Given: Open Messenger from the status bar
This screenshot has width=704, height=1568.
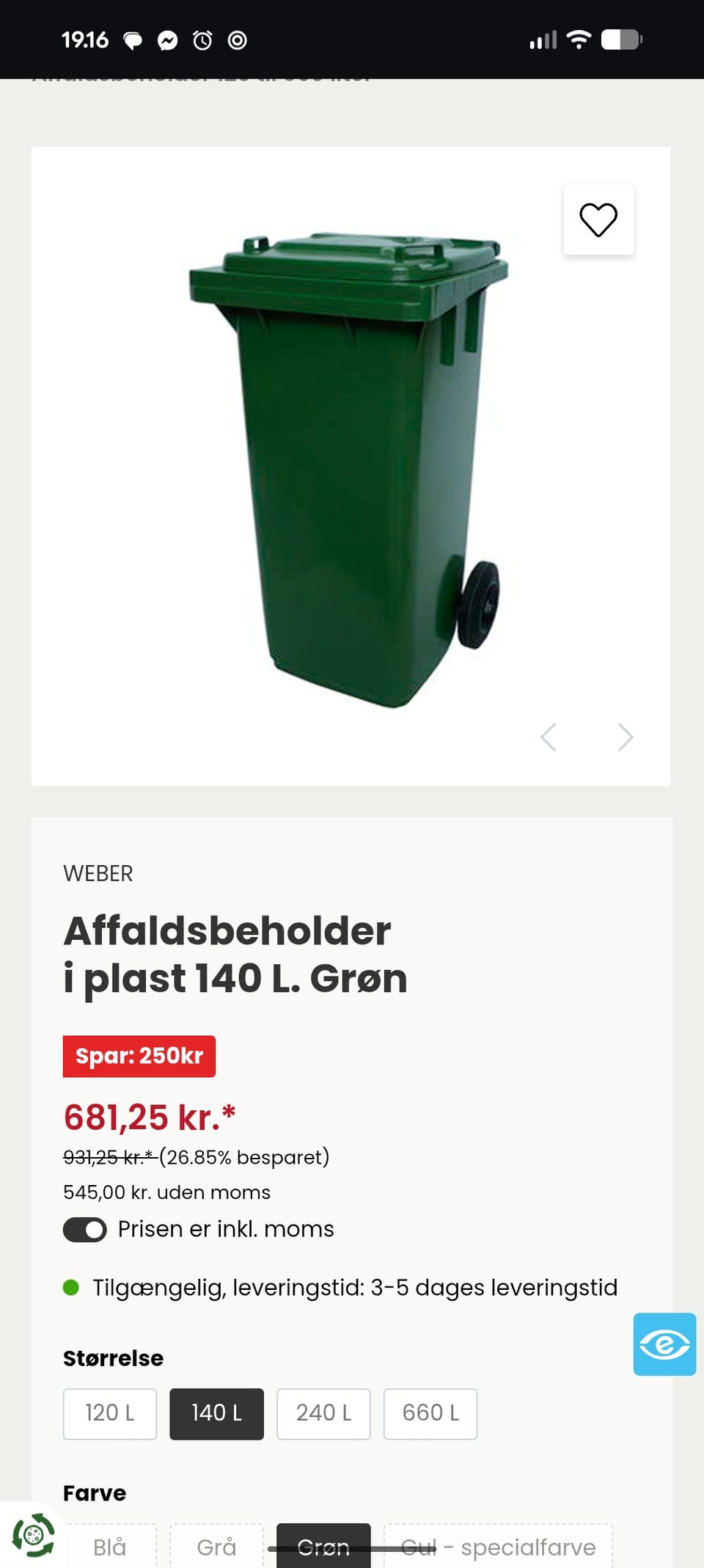Looking at the screenshot, I should click(x=167, y=40).
